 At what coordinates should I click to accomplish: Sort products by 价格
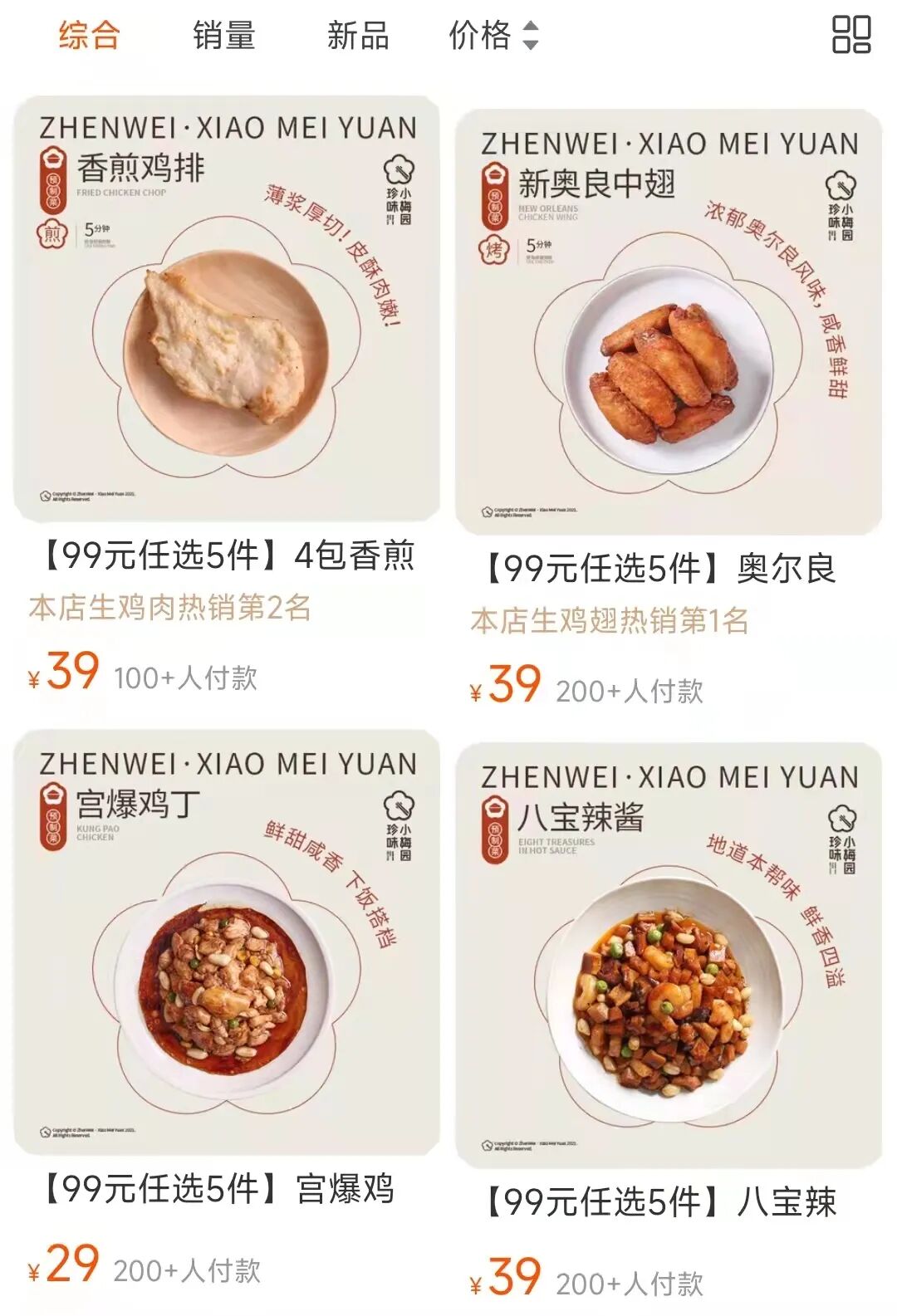coord(494,35)
